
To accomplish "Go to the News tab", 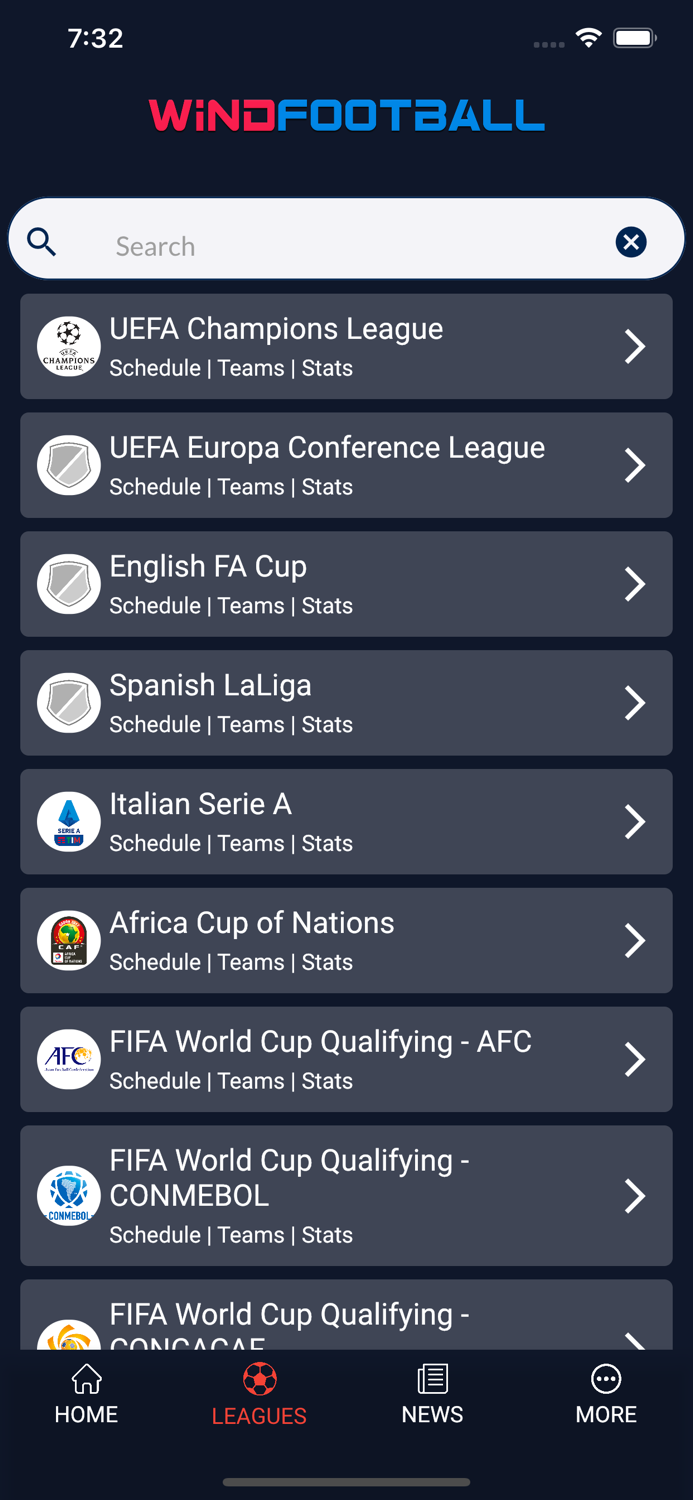I will (x=432, y=1394).
